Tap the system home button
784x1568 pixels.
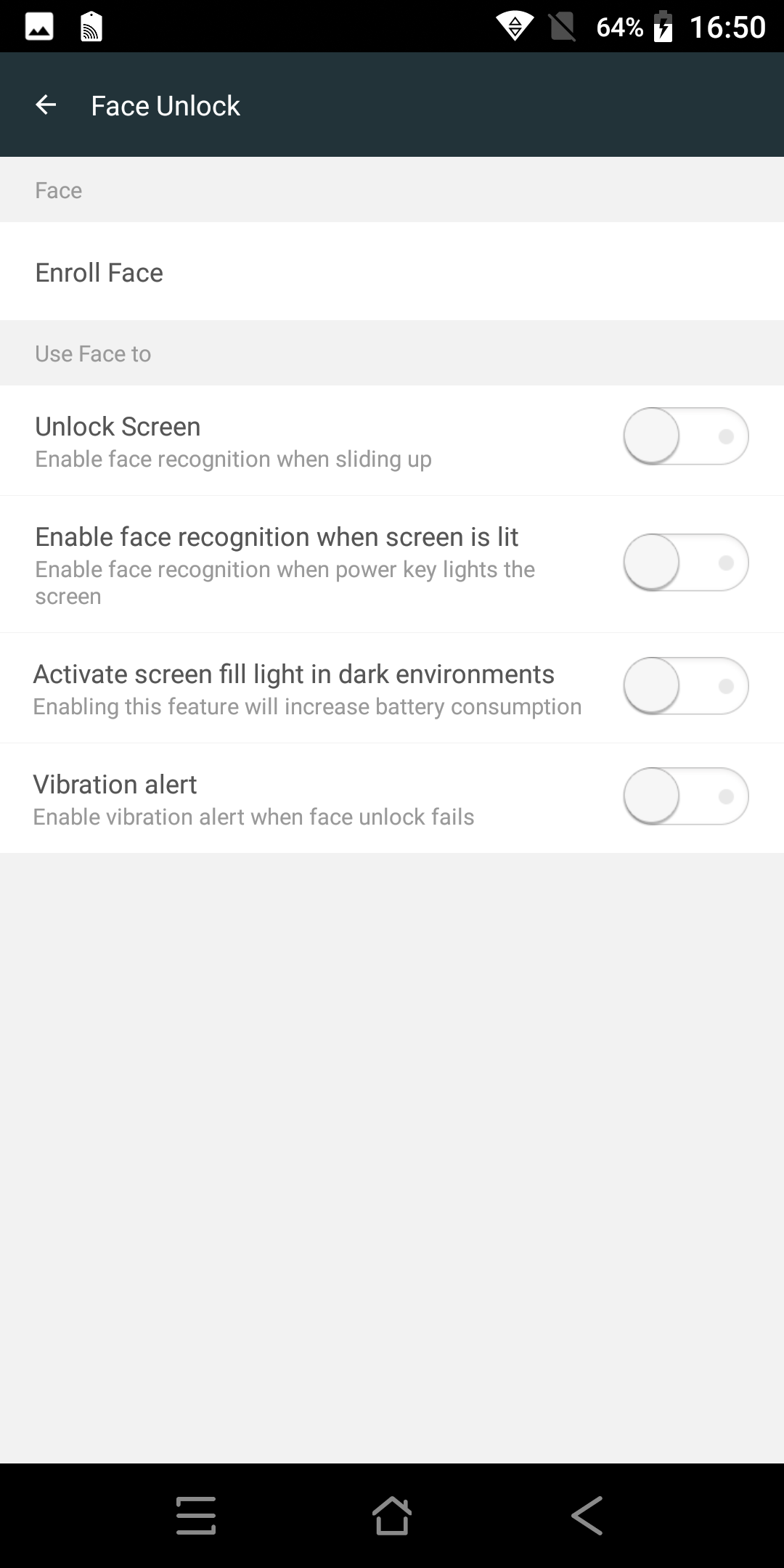(392, 1516)
